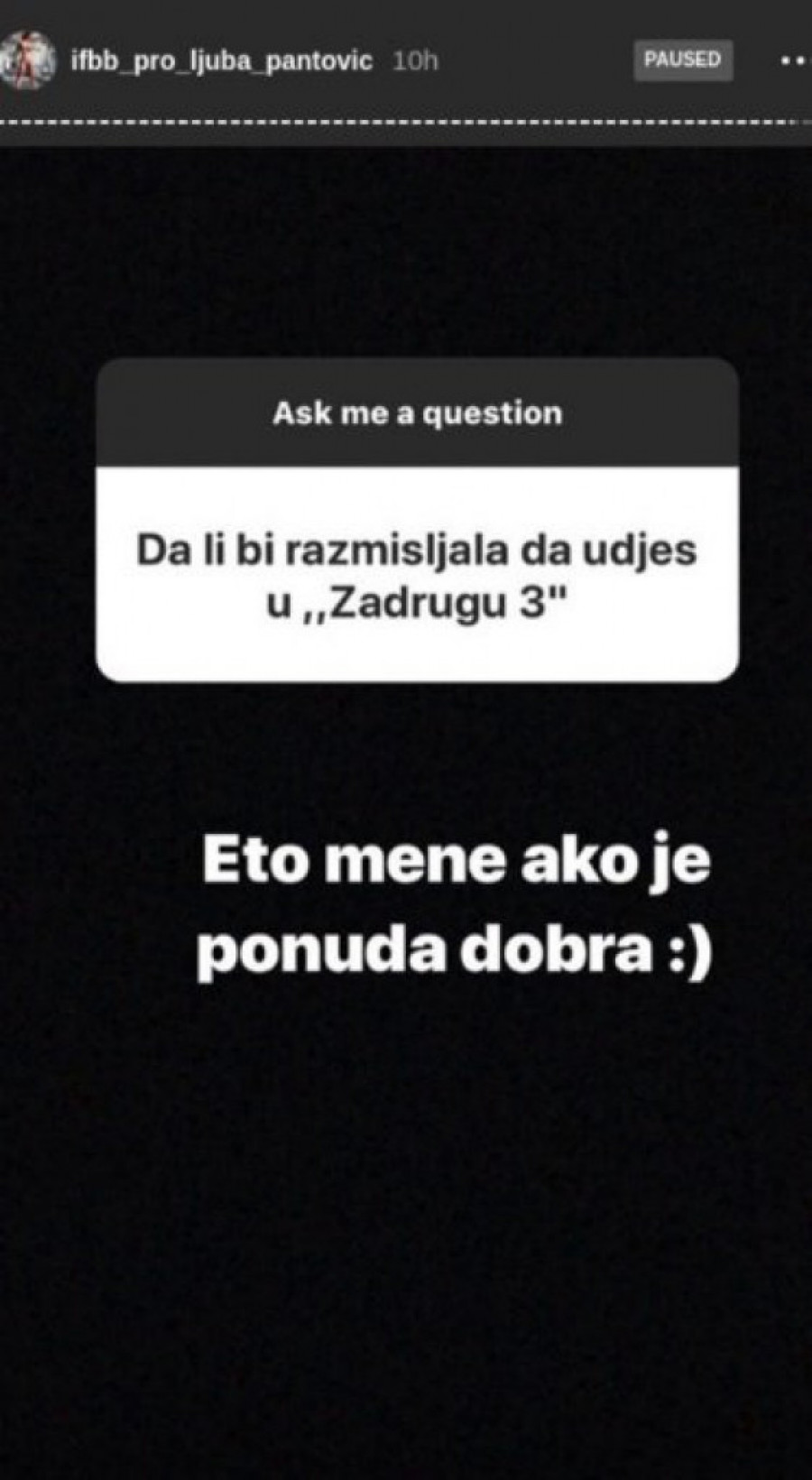
Task: Open ifbb_pro_ljuba_pantovic's profile from username
Action: (x=221, y=60)
